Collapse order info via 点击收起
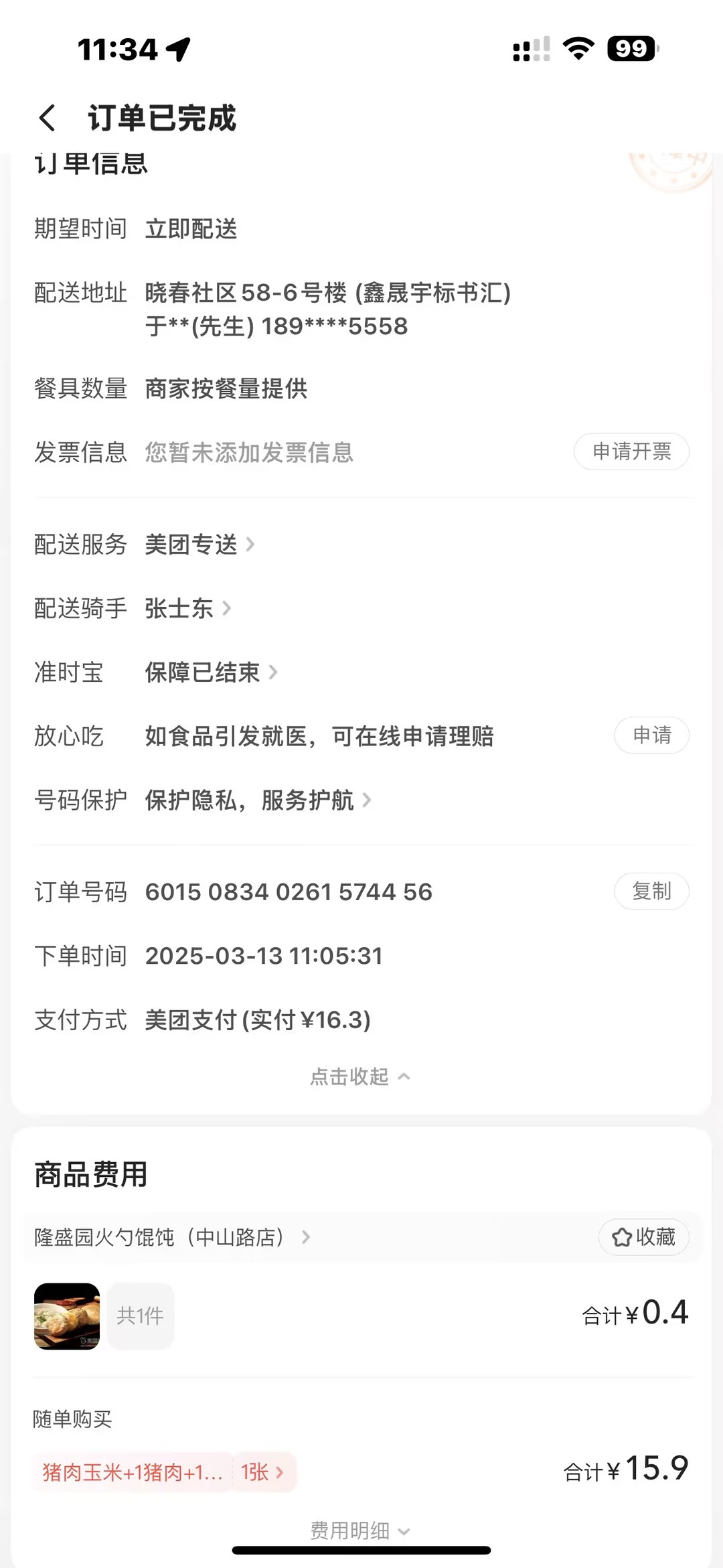This screenshot has height=1568, width=723. coord(360,1076)
